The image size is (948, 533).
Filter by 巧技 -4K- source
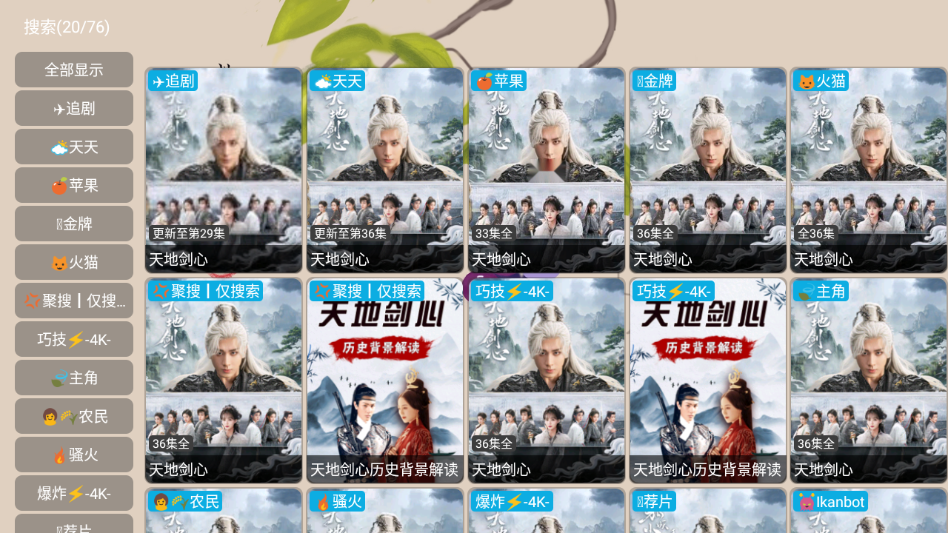74,339
